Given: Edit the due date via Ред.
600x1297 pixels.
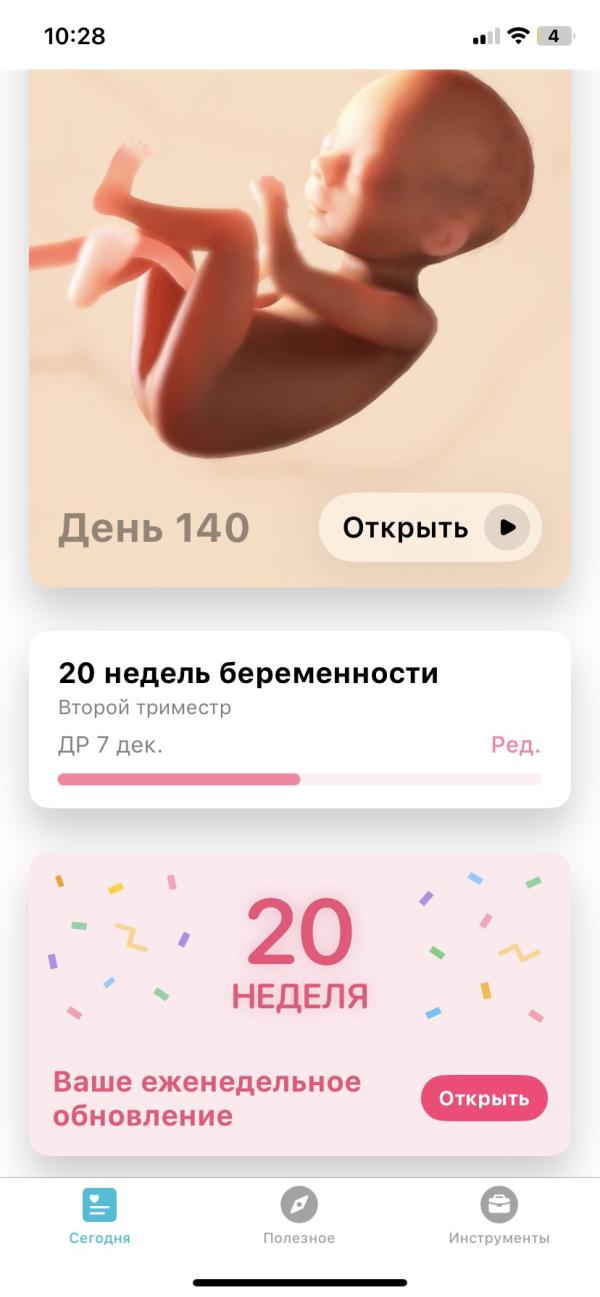Looking at the screenshot, I should pyautogui.click(x=516, y=745).
